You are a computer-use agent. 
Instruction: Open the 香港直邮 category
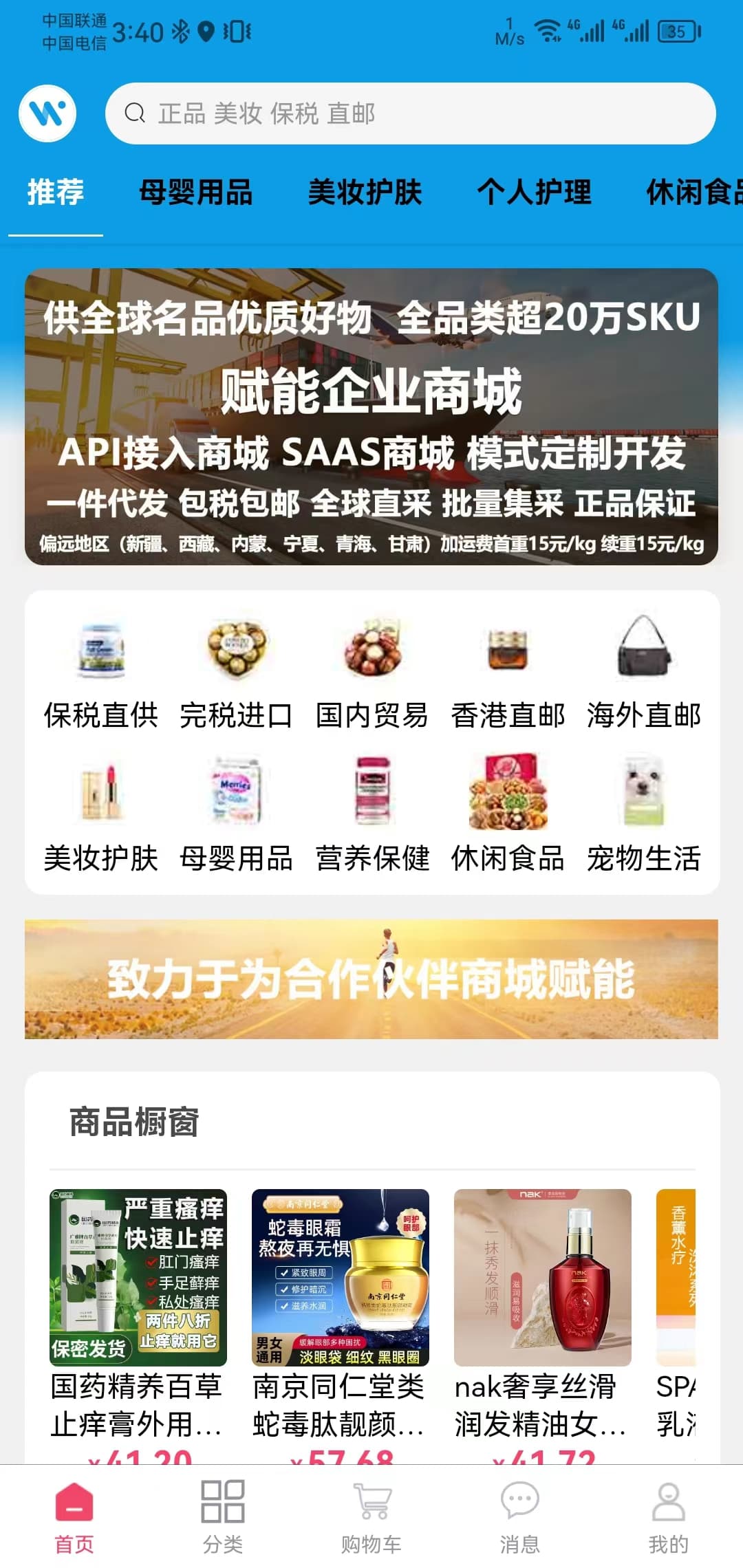point(508,671)
